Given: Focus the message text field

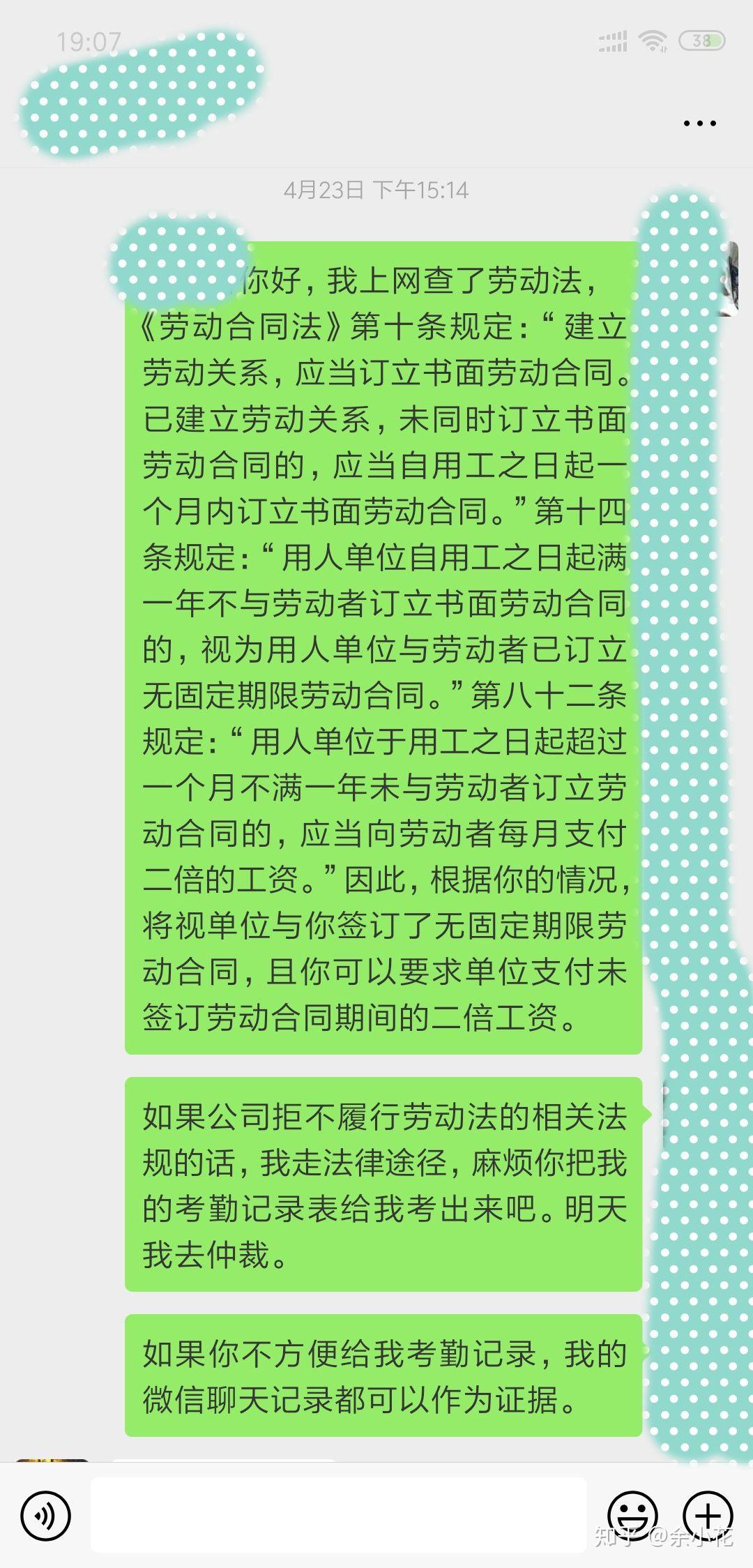Looking at the screenshot, I should pos(338,1514).
